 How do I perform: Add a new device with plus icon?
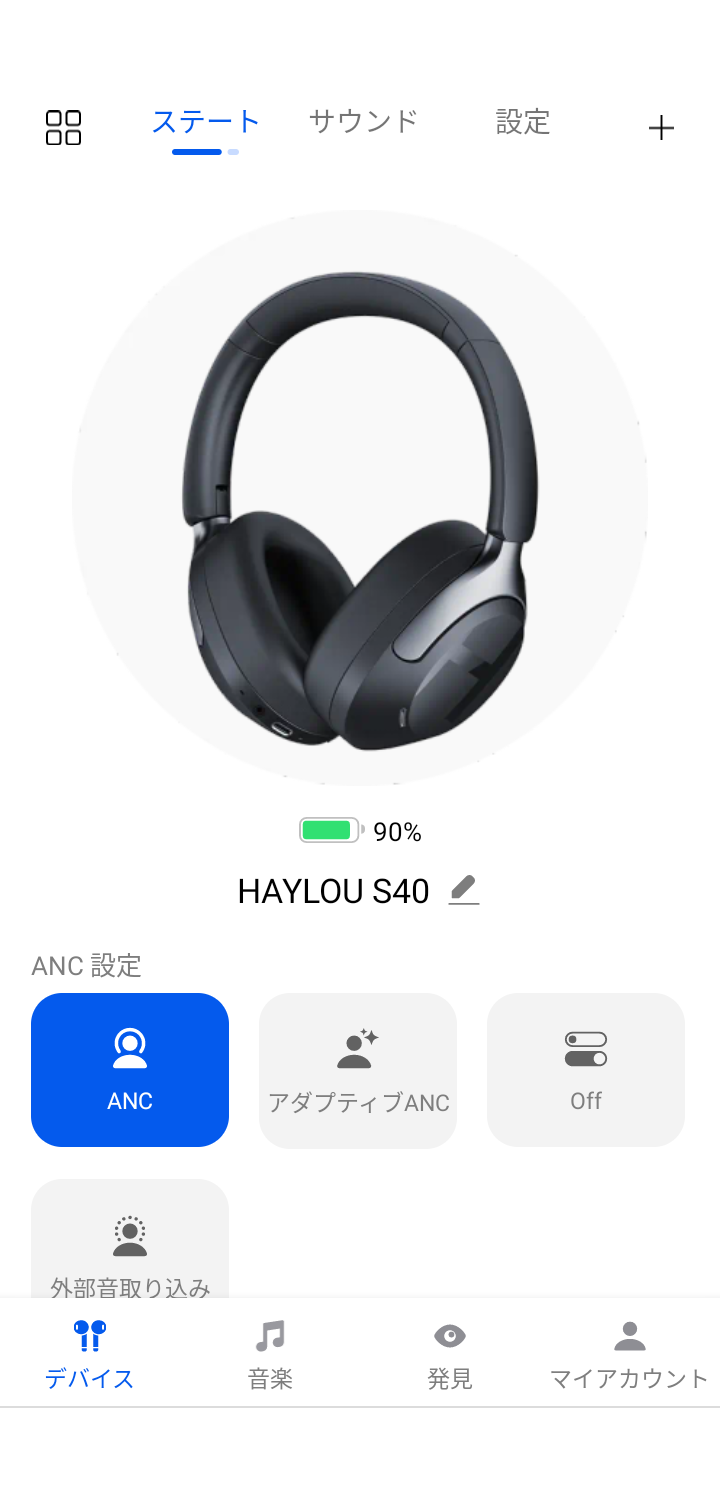(x=661, y=128)
